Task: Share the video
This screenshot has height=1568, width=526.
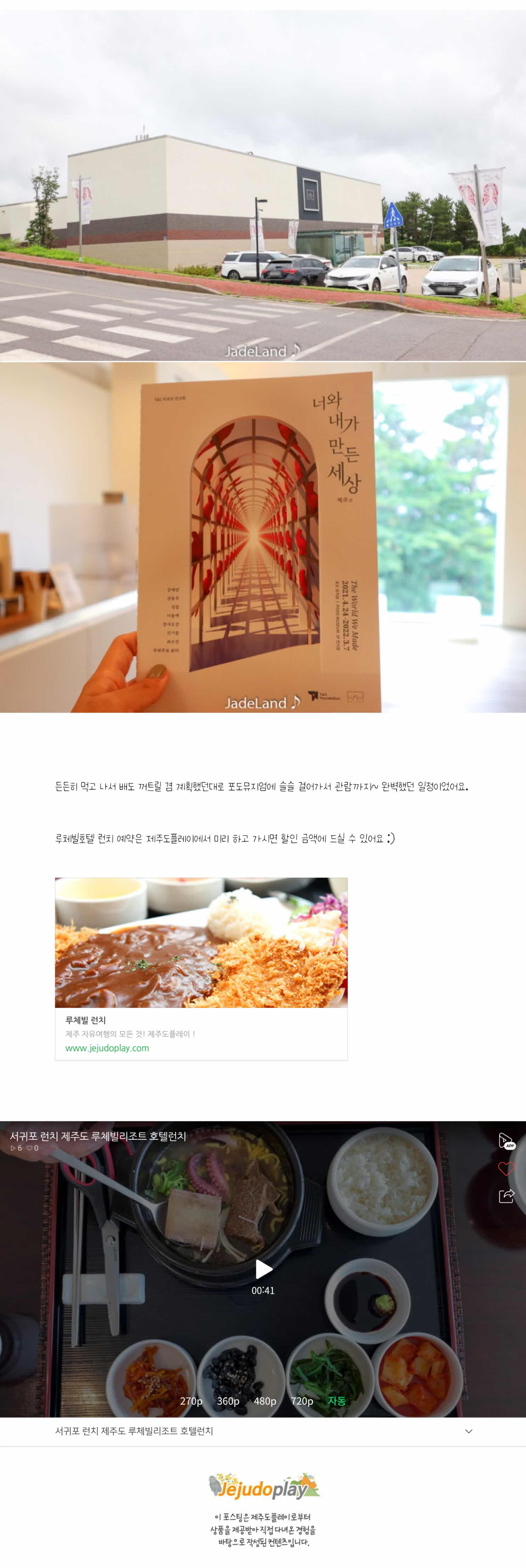Action: coord(506,1196)
